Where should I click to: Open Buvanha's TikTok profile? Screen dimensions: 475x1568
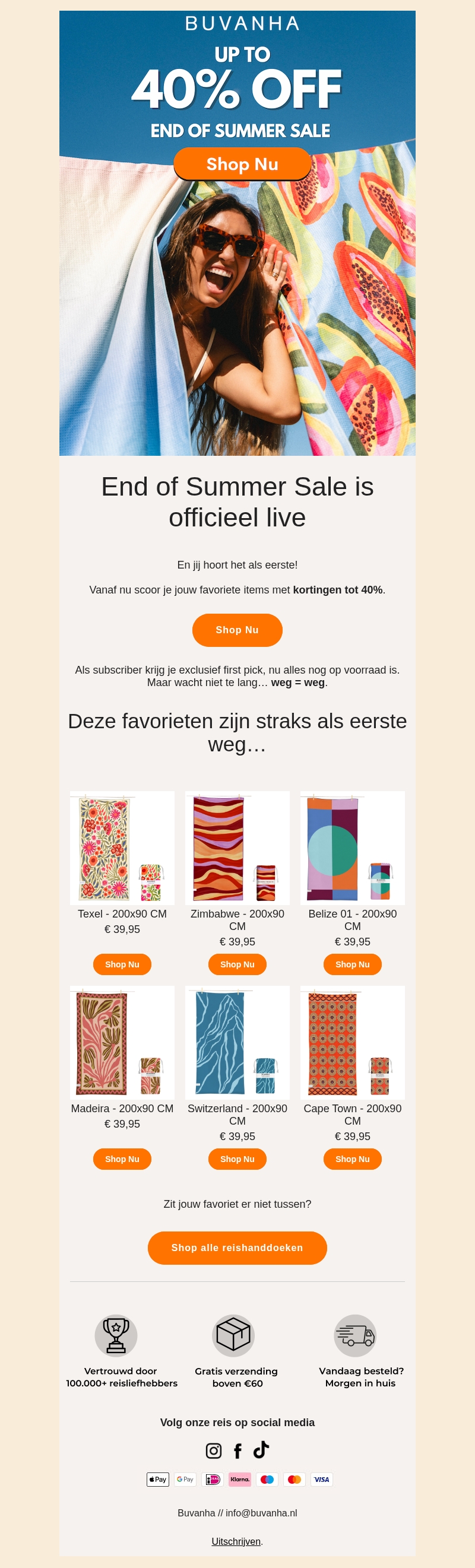point(261,1450)
